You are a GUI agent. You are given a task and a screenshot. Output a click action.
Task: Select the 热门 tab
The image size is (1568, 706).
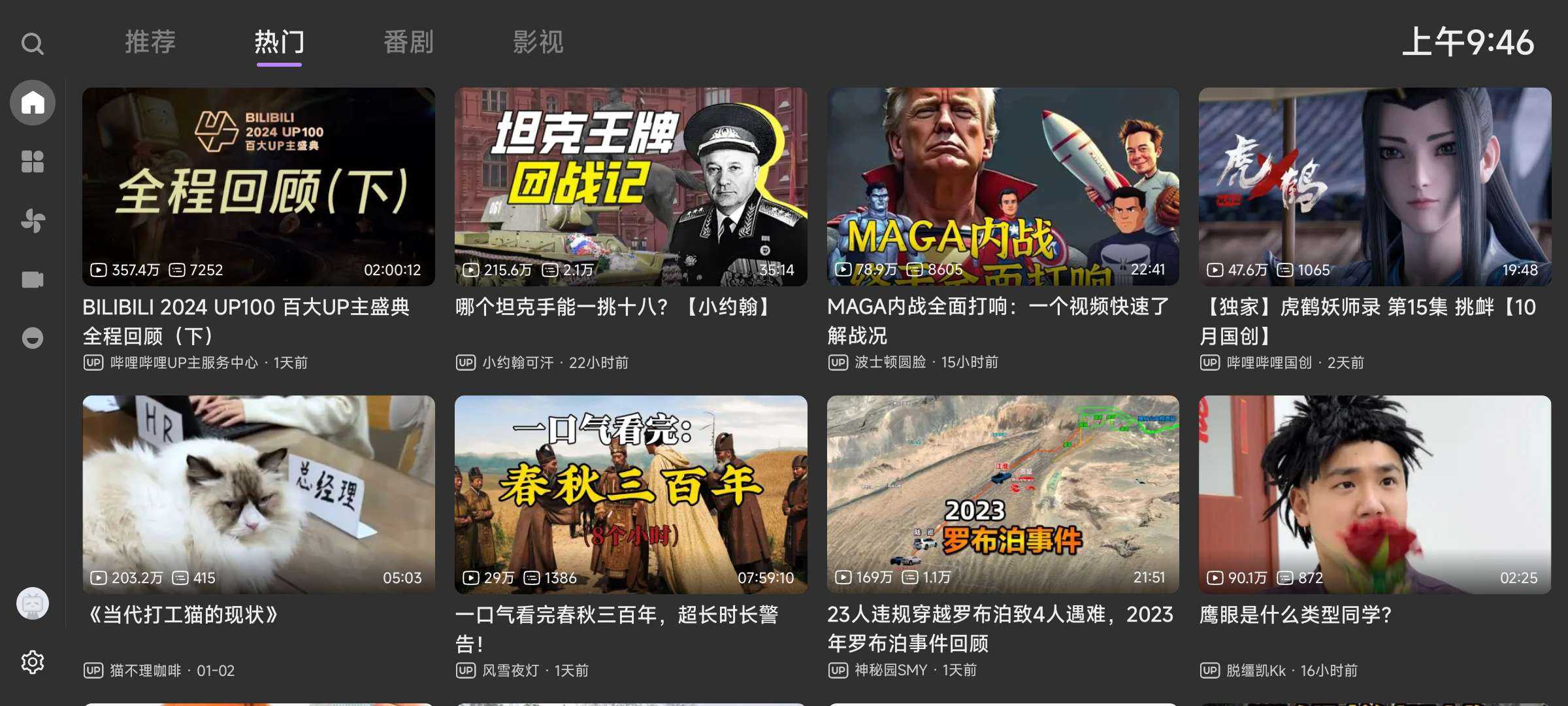click(279, 42)
